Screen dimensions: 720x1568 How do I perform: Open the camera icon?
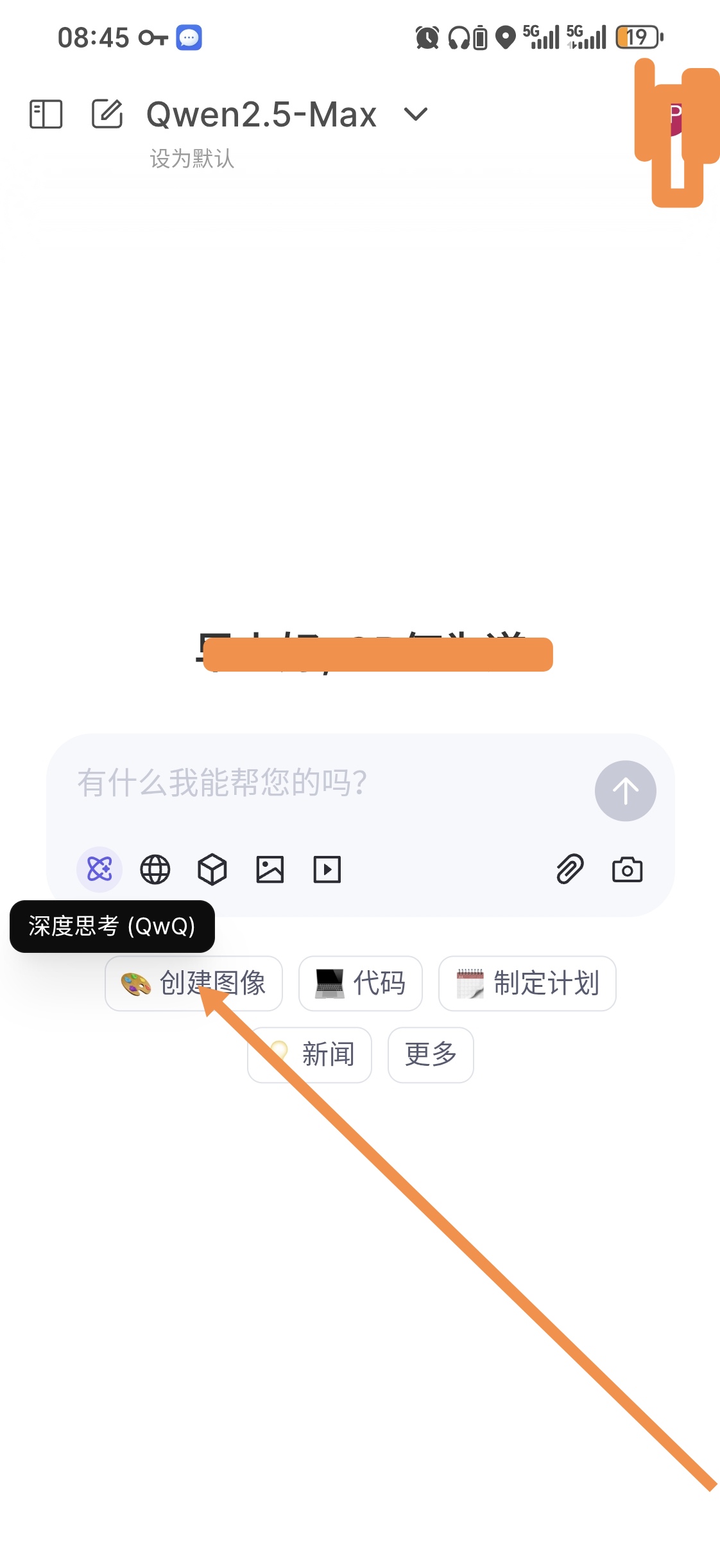pos(627,870)
